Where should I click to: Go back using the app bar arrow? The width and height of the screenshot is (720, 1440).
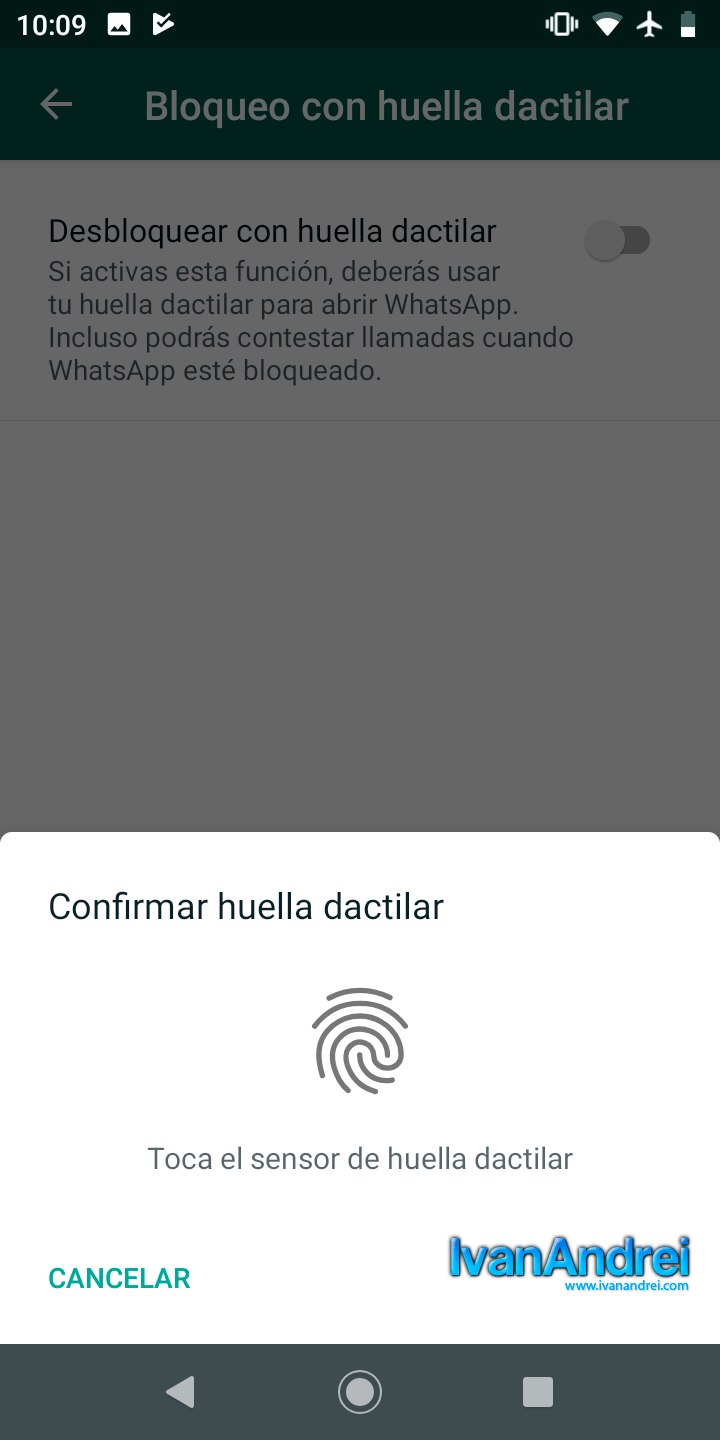[56, 105]
